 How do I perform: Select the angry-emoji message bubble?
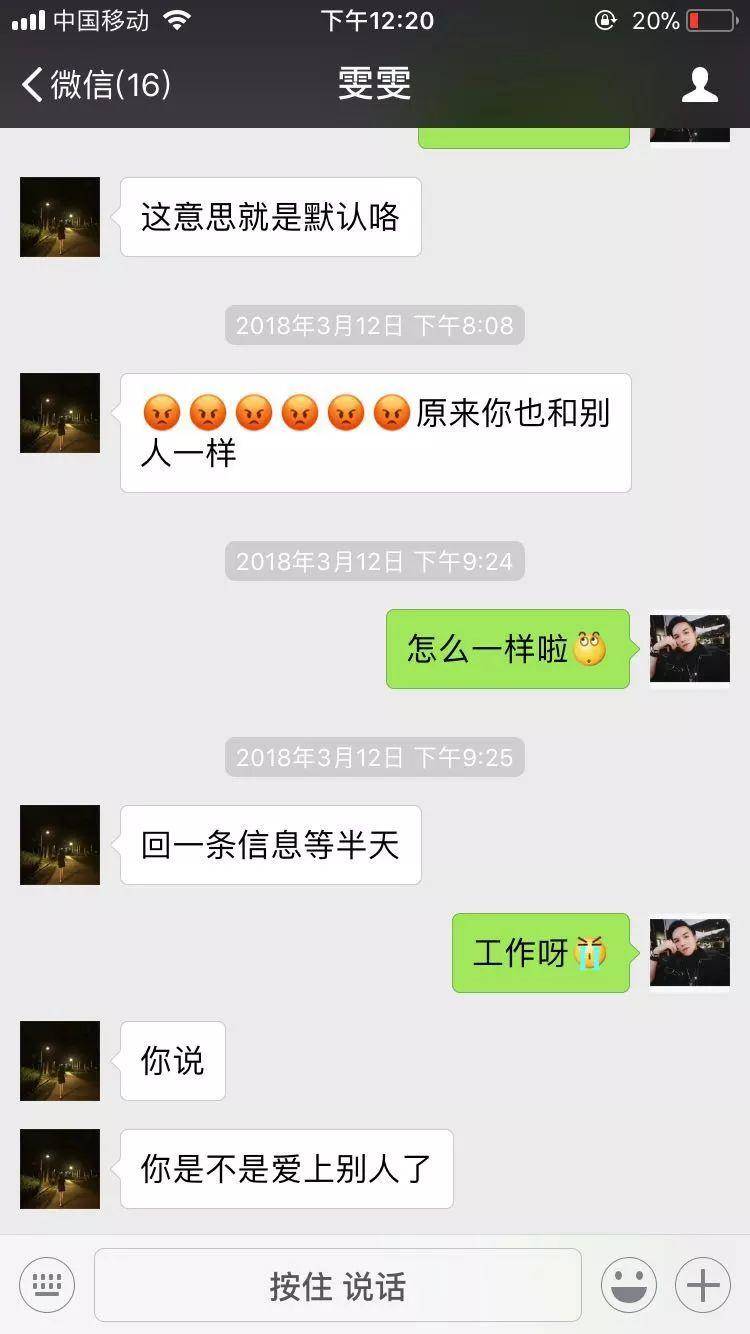[376, 432]
